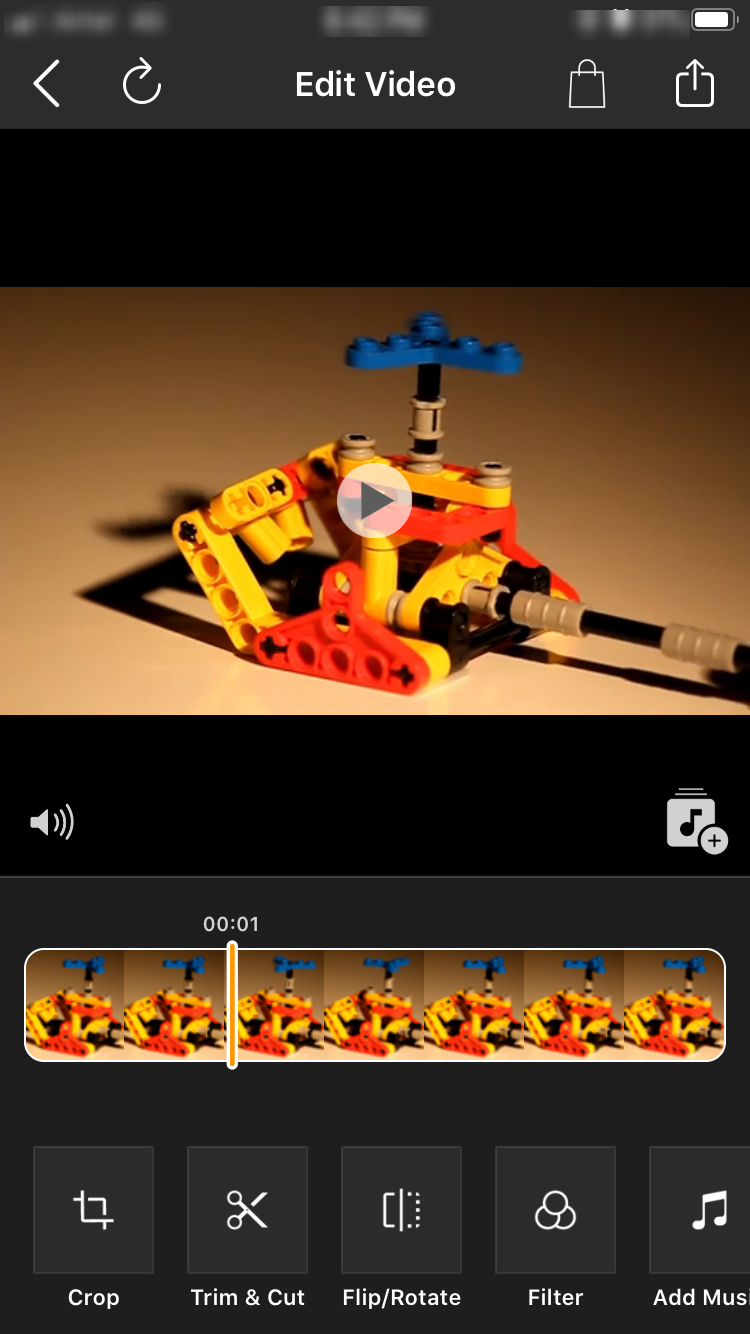750x1334 pixels.
Task: Open the music library add icon
Action: [696, 822]
